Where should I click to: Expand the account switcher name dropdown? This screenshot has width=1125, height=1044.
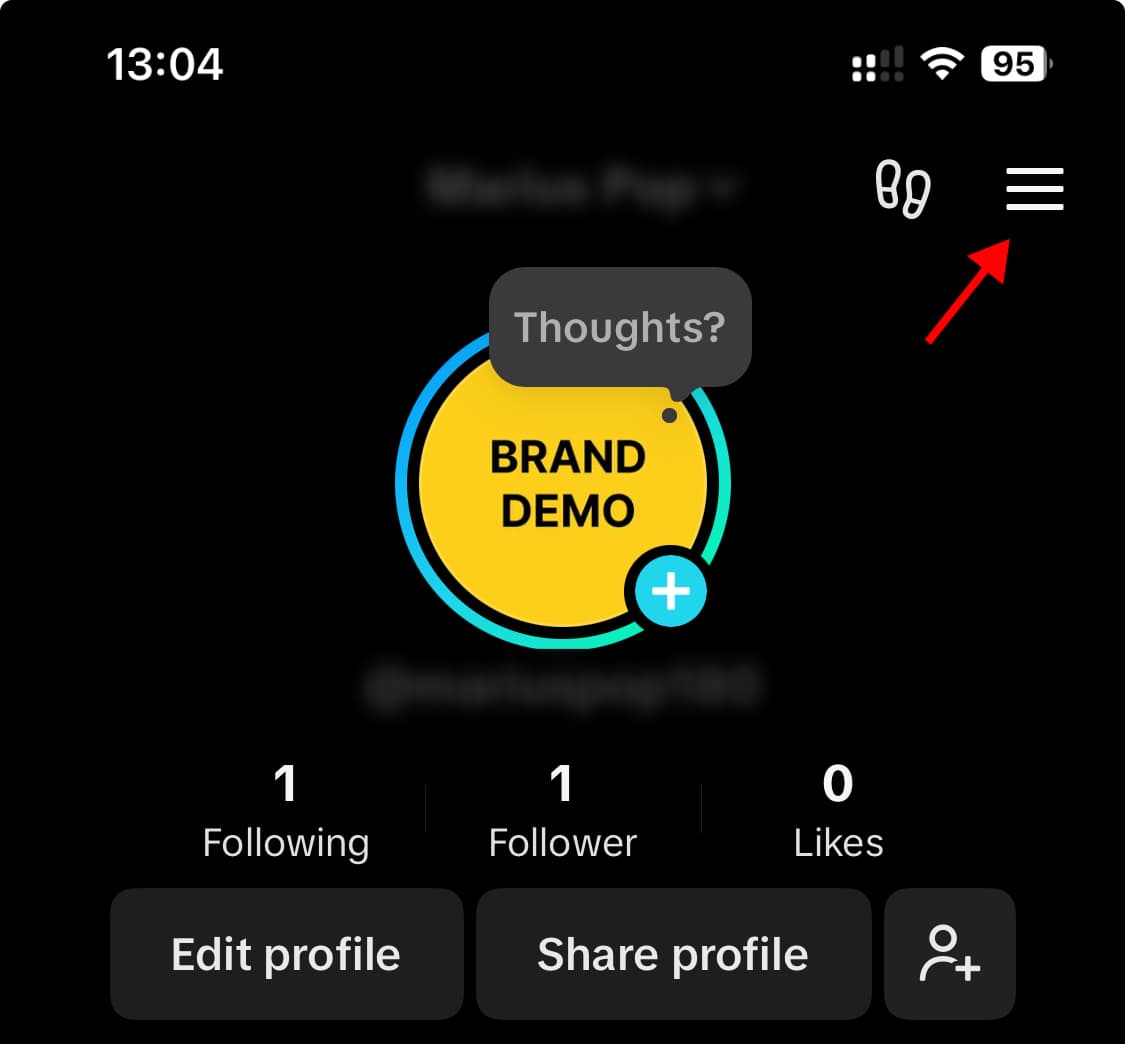[x=580, y=187]
